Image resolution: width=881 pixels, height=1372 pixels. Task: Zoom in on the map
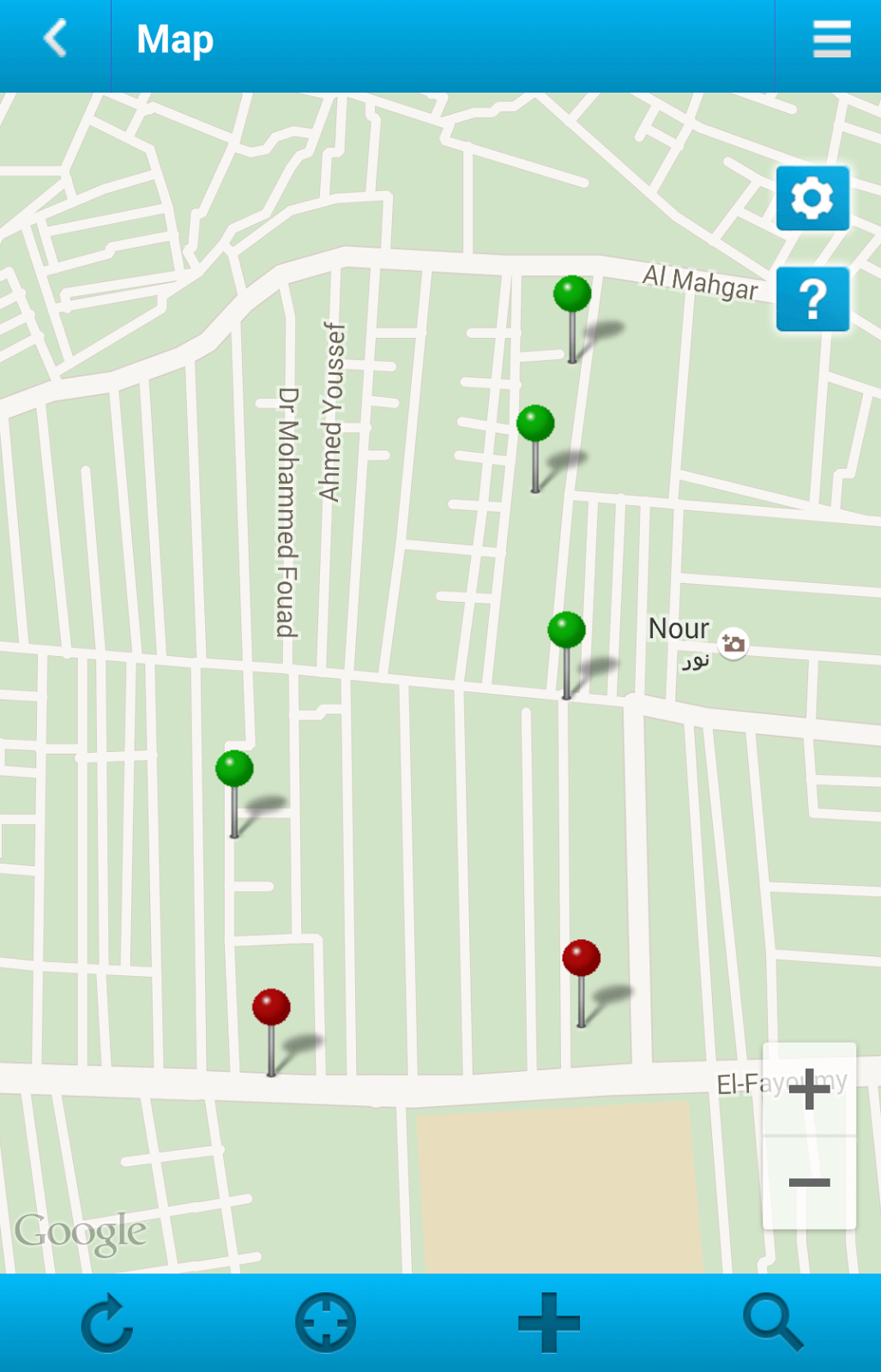809,1090
